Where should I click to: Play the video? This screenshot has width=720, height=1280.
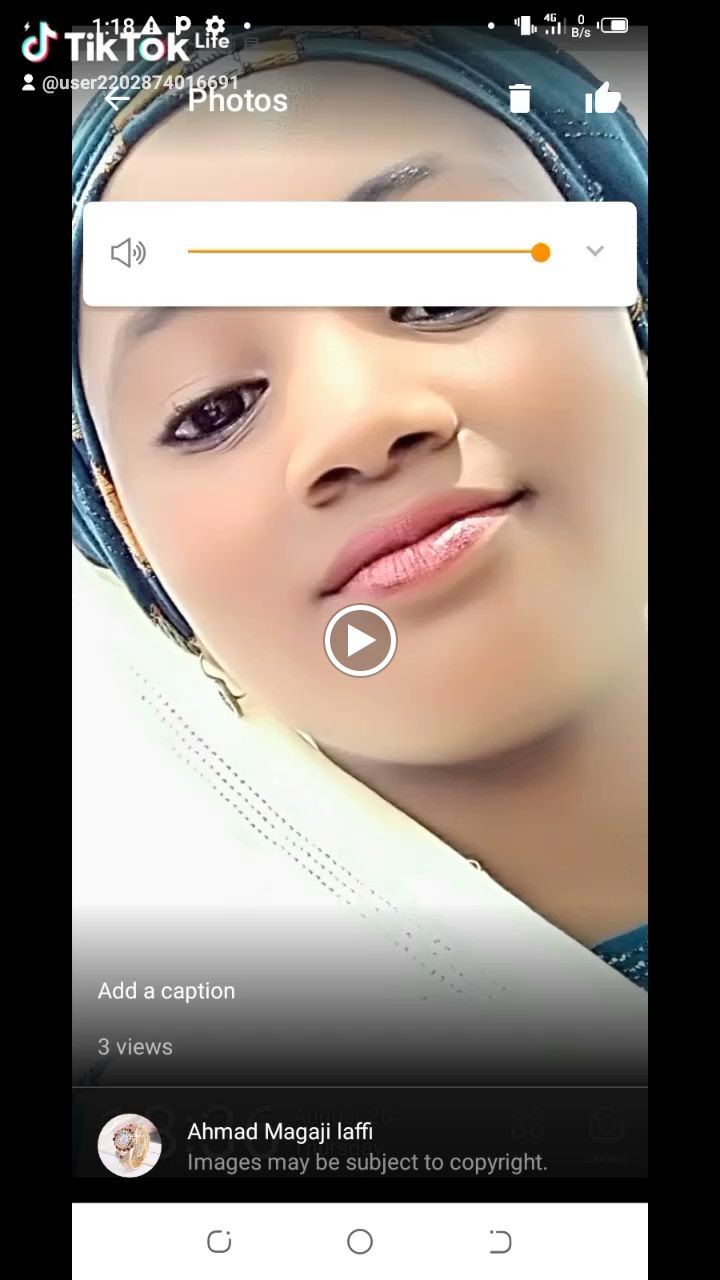pyautogui.click(x=360, y=641)
